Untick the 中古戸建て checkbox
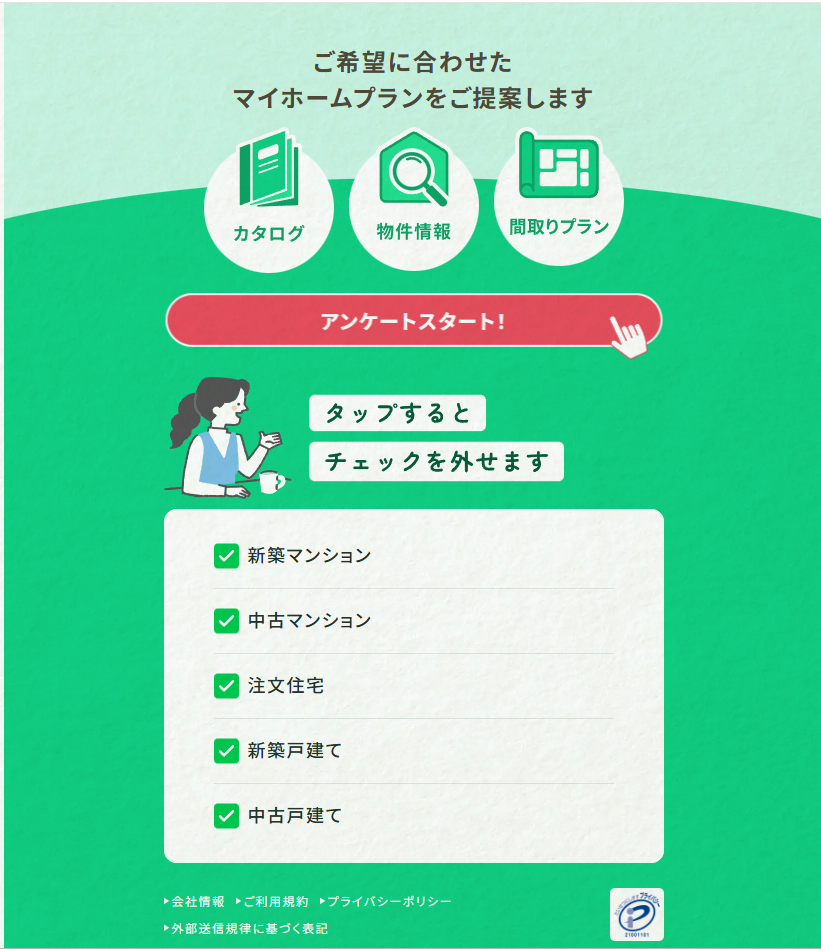The image size is (821, 949). click(226, 816)
